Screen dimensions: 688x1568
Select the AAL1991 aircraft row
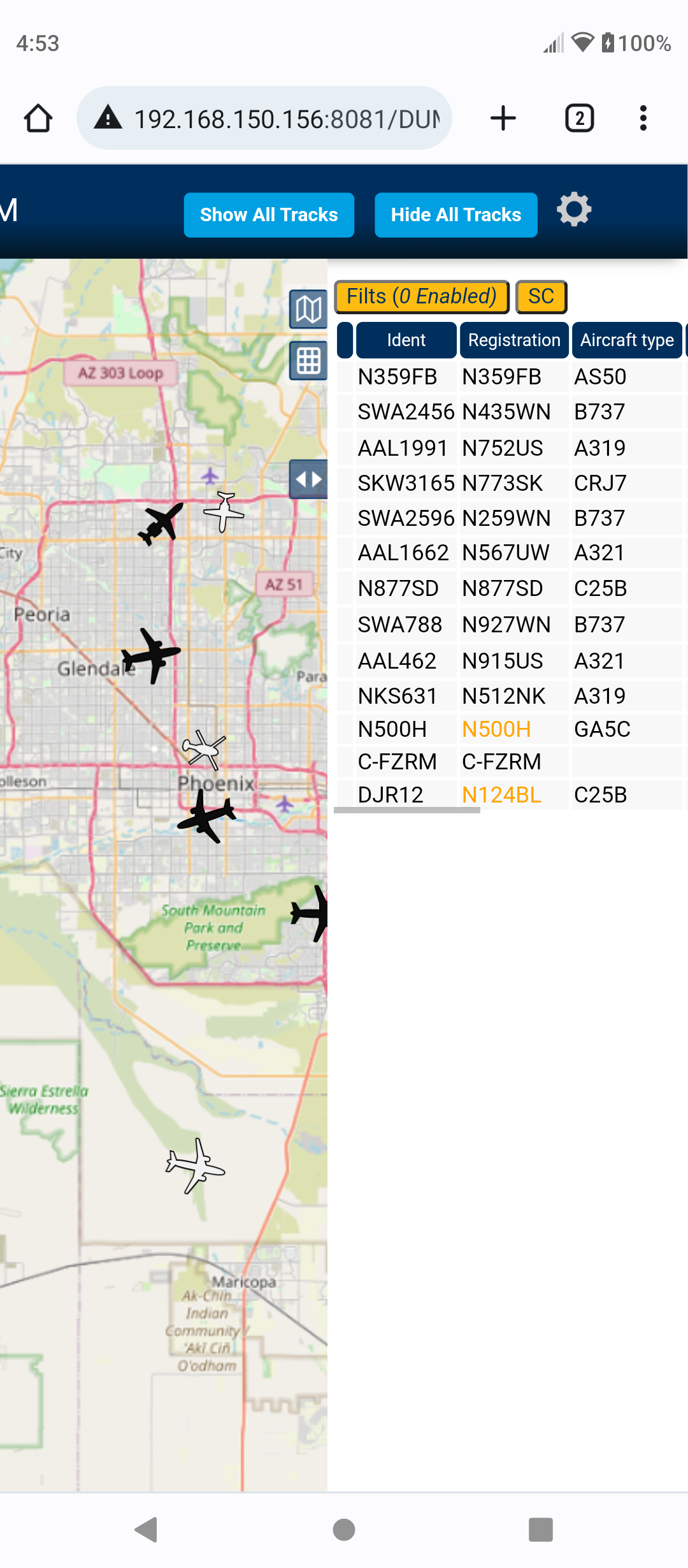(x=510, y=447)
